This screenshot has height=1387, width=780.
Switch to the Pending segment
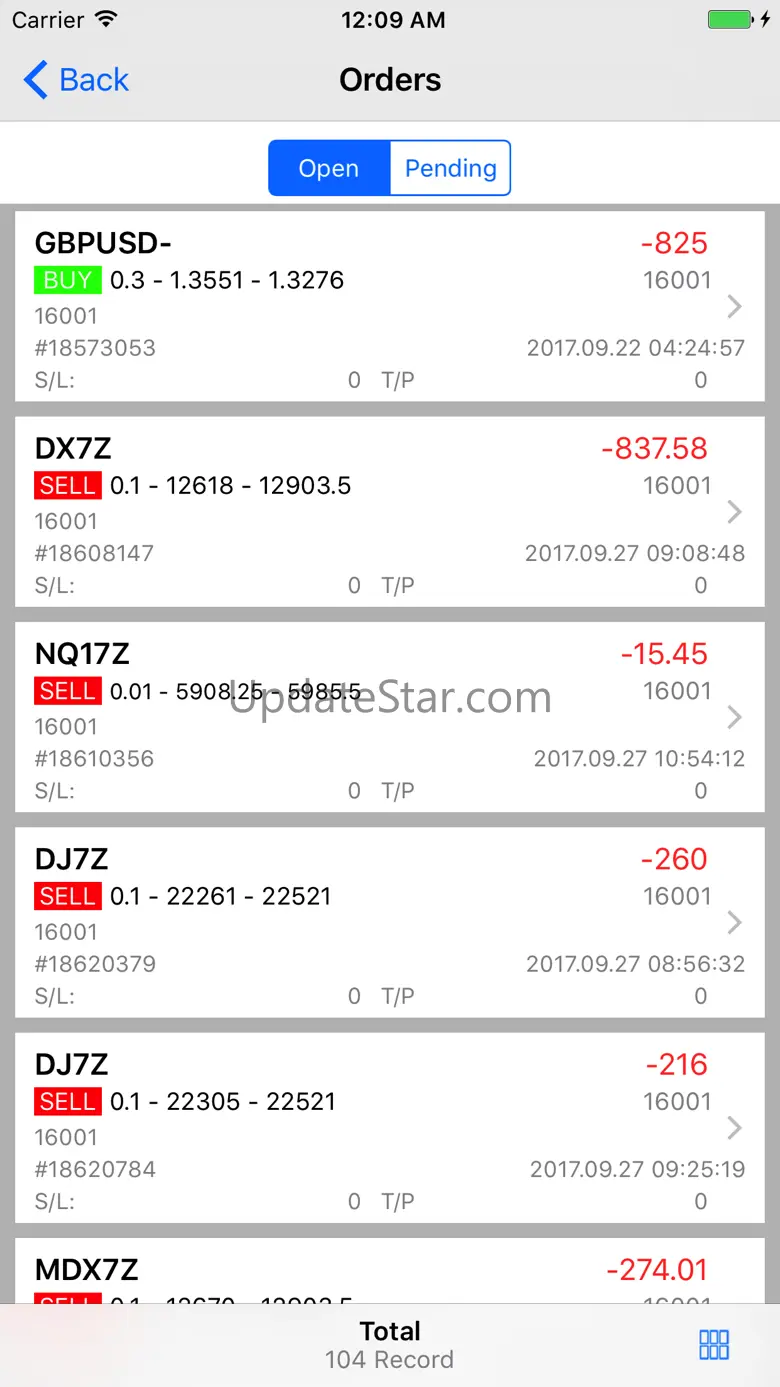(450, 168)
